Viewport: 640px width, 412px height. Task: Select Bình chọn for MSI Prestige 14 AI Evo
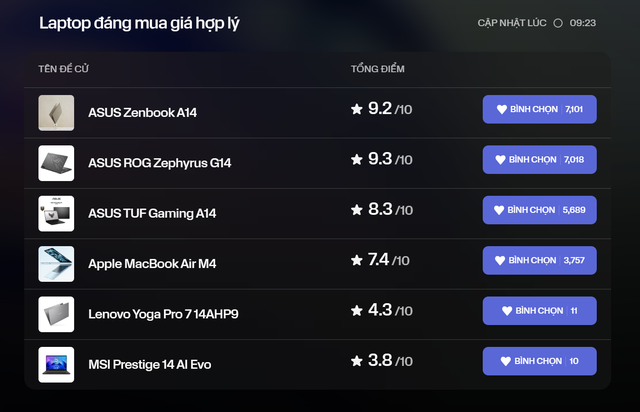(539, 361)
